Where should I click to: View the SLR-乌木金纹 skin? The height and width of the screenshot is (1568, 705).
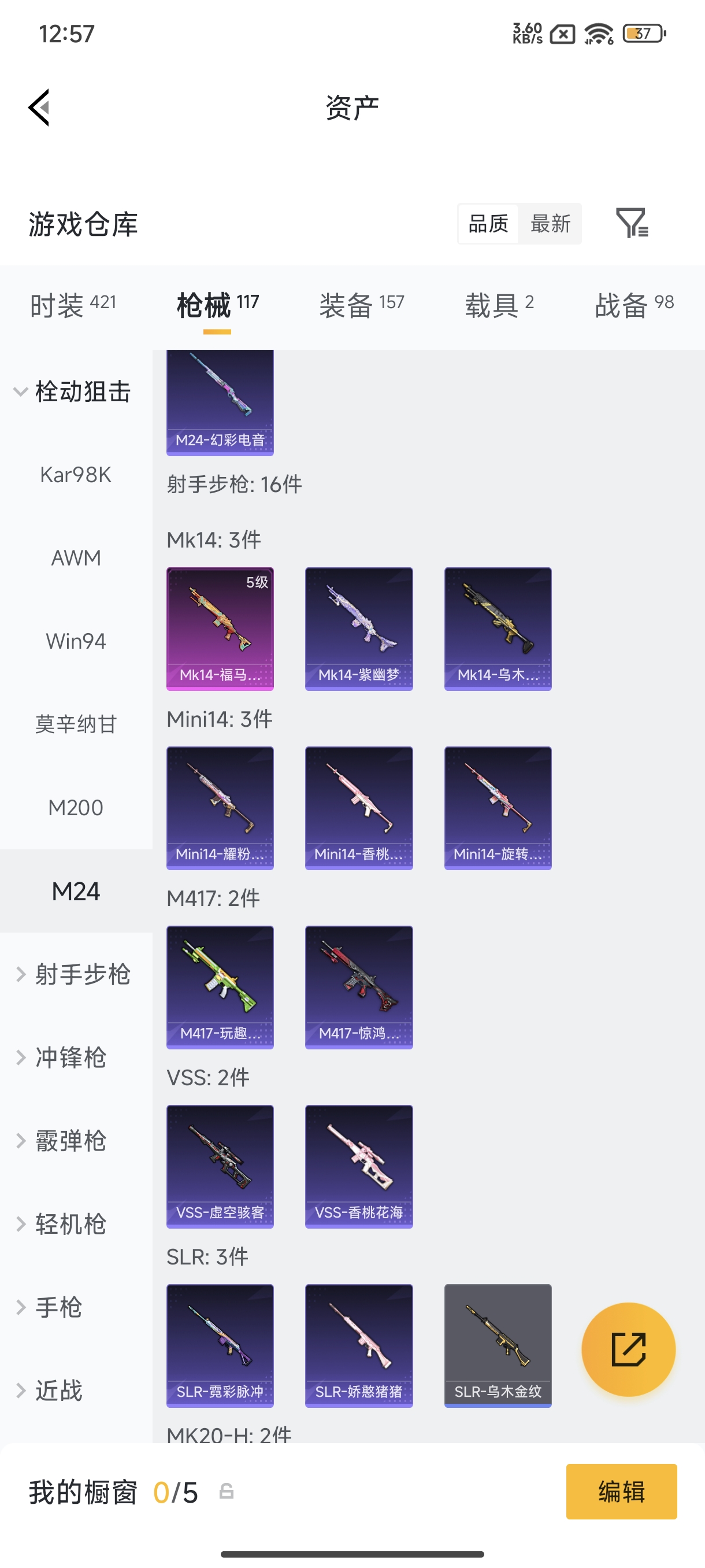coord(498,1345)
